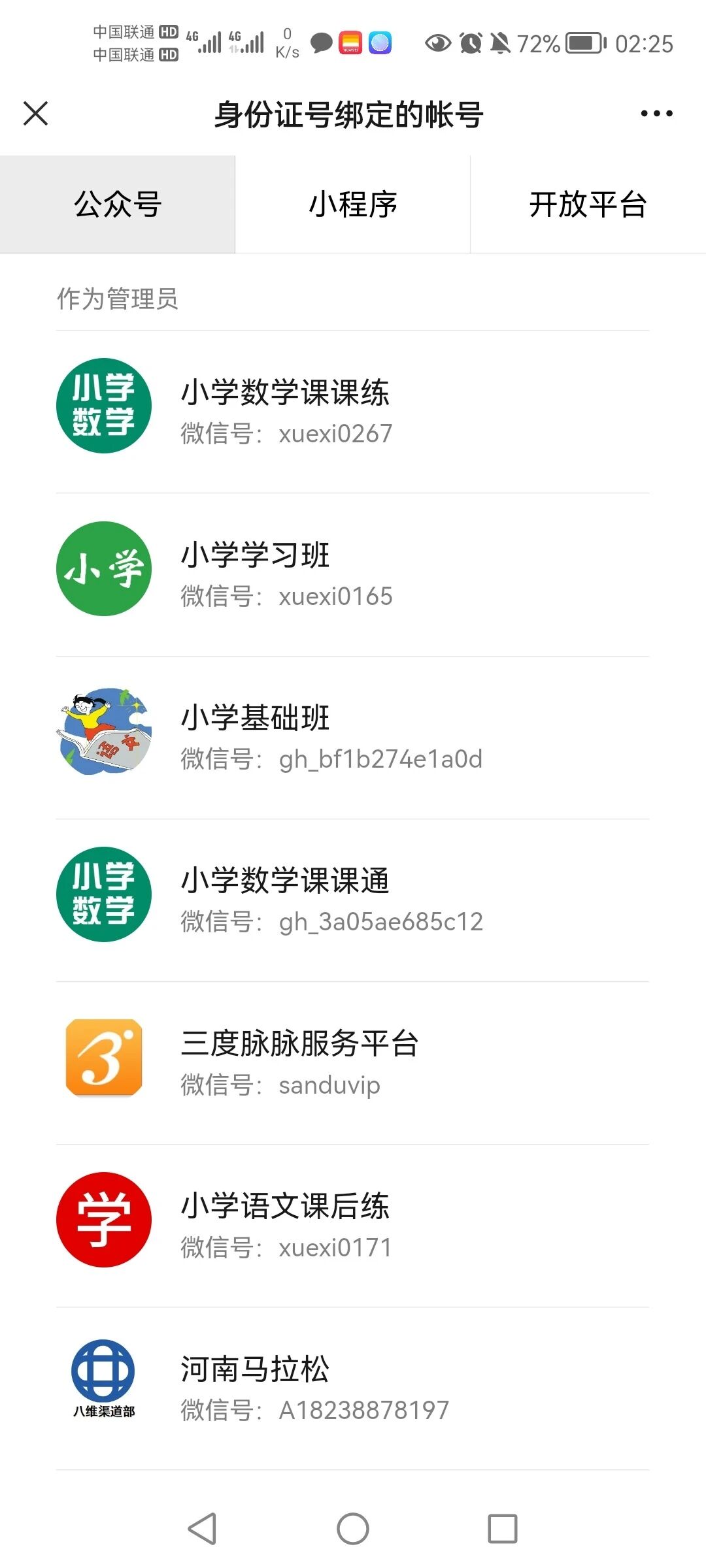This screenshot has height=1568, width=706.
Task: Go back using the system back button
Action: coord(202,1529)
